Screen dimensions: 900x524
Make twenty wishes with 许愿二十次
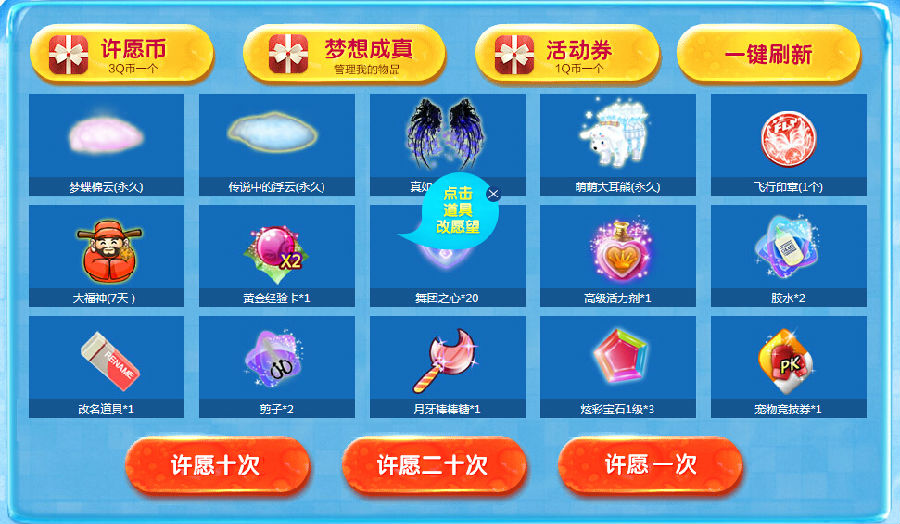[433, 466]
